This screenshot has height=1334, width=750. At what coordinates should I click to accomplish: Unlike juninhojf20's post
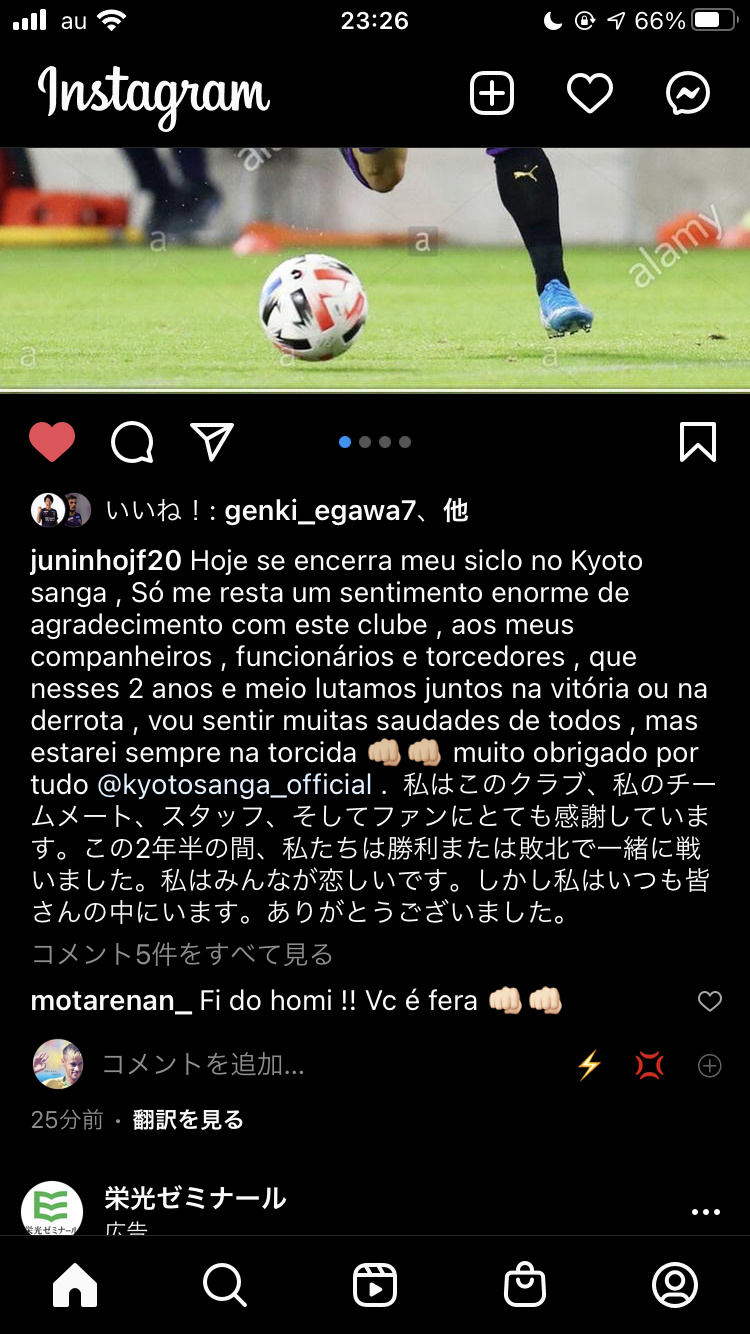[52, 442]
